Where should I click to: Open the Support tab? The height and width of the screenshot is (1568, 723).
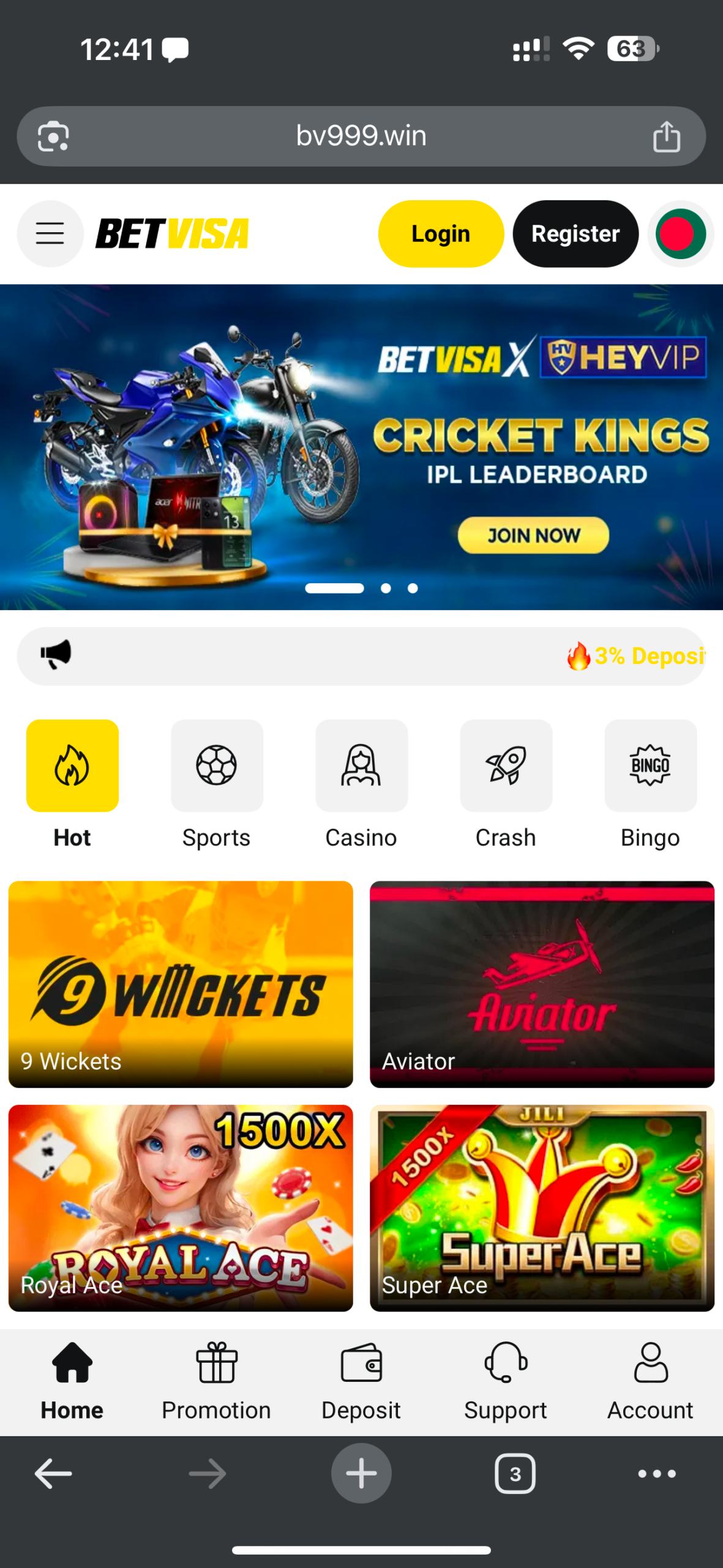[506, 1381]
